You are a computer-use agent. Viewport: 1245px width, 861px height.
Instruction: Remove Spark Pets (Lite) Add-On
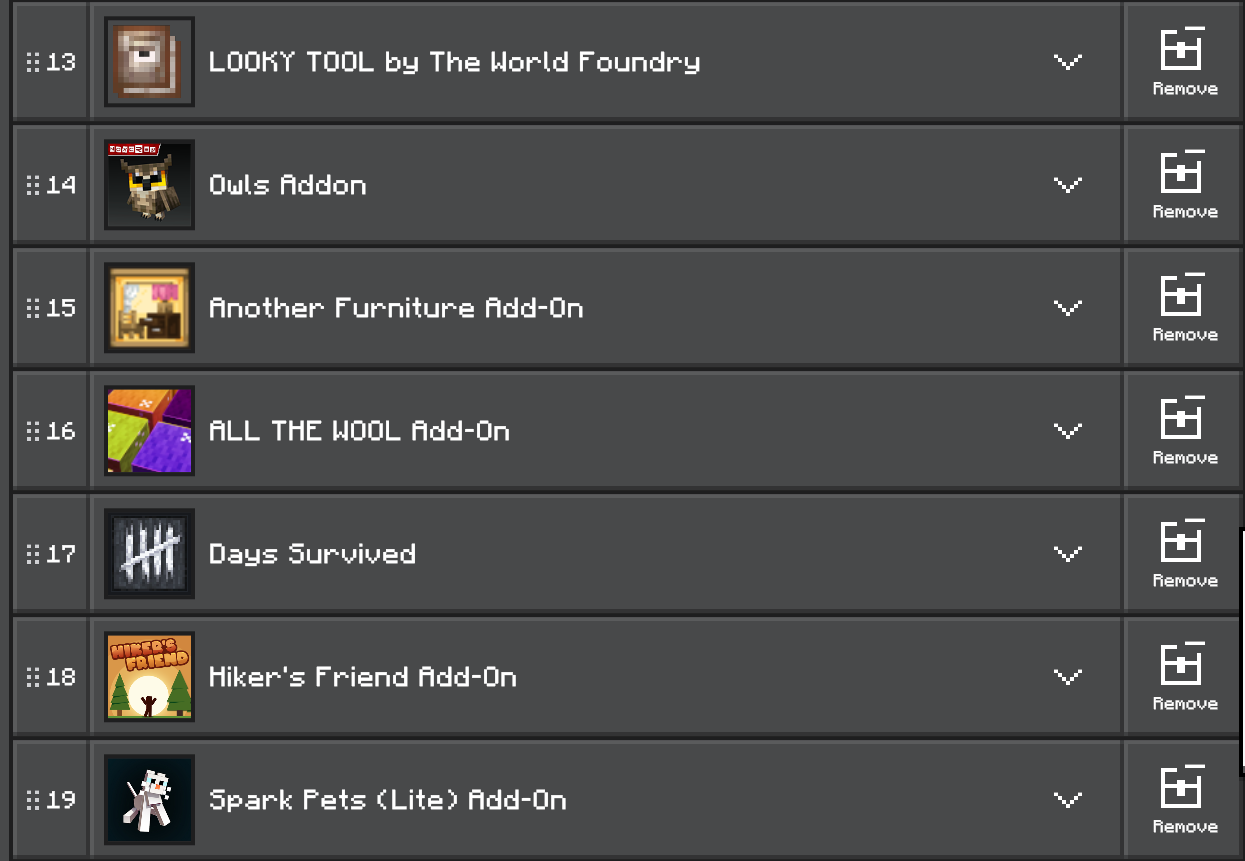(1183, 800)
